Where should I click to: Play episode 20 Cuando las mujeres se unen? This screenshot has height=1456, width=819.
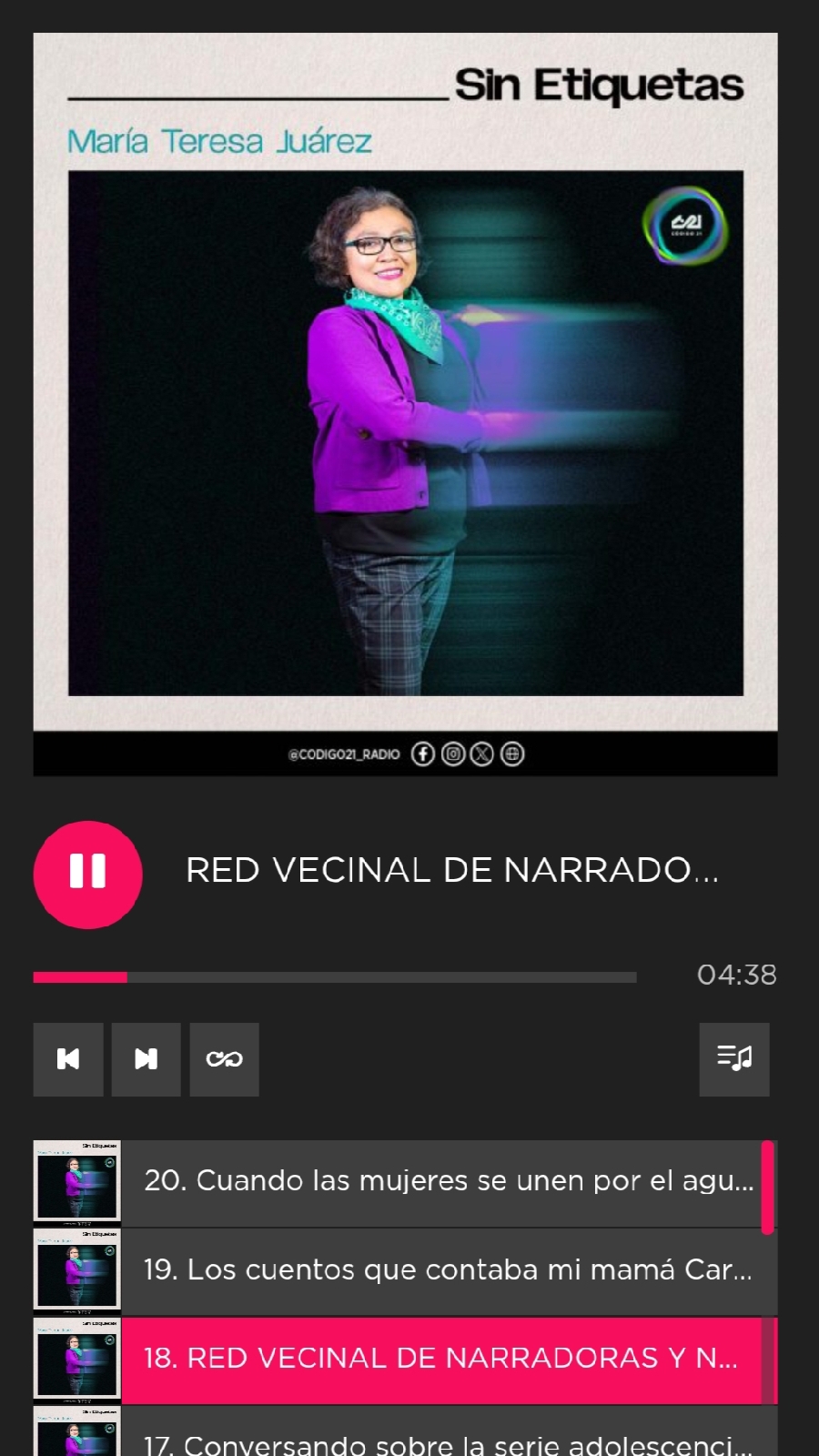448,1181
